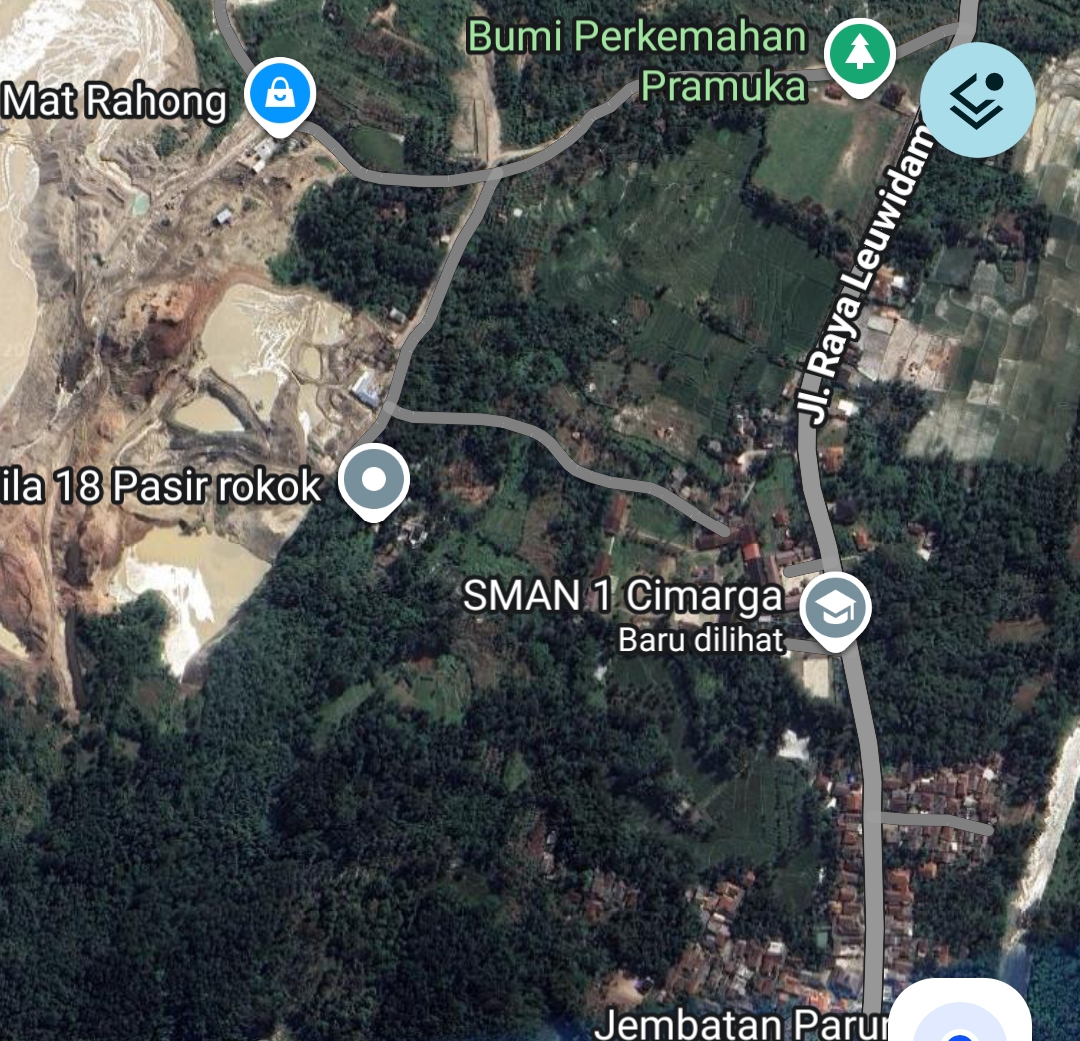The width and height of the screenshot is (1080, 1041).
Task: Select the Pasir rokok location pin
Action: (373, 481)
